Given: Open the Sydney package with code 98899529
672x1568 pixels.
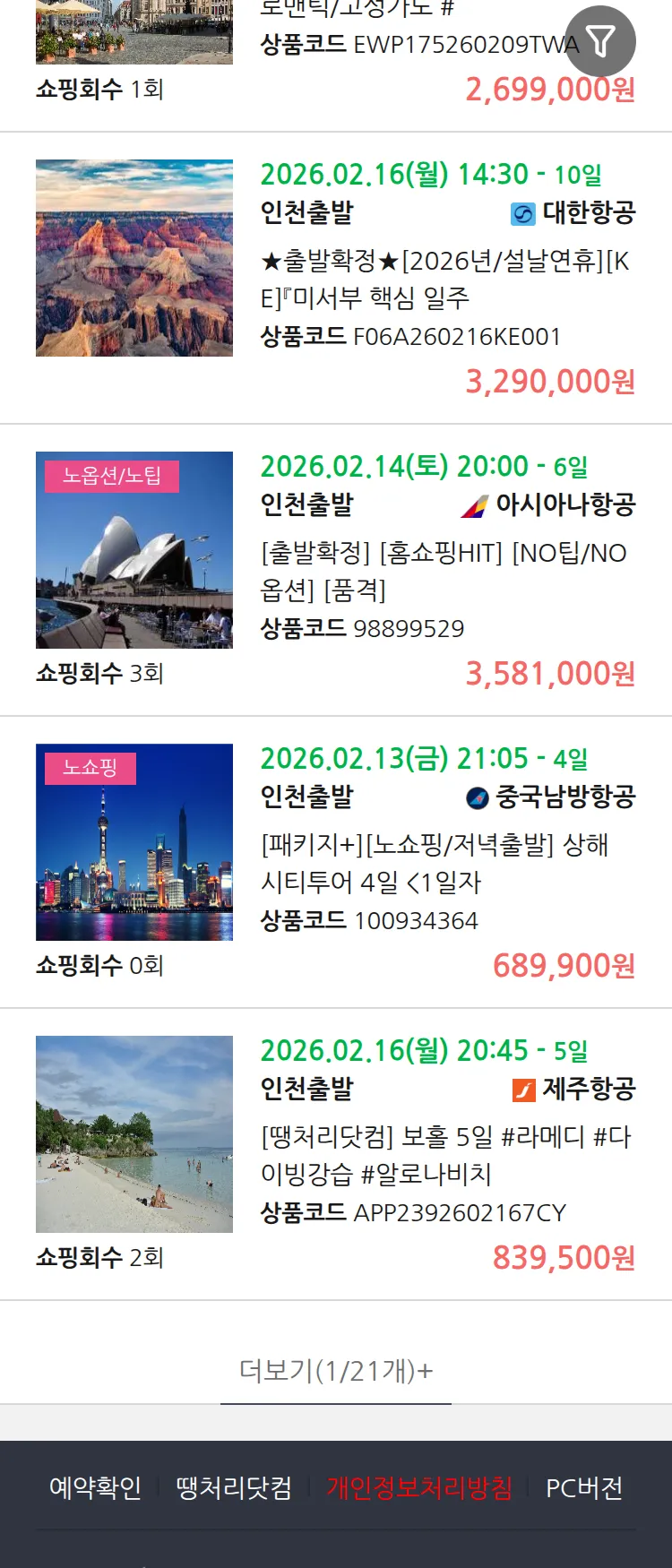Looking at the screenshot, I should pos(444,571).
